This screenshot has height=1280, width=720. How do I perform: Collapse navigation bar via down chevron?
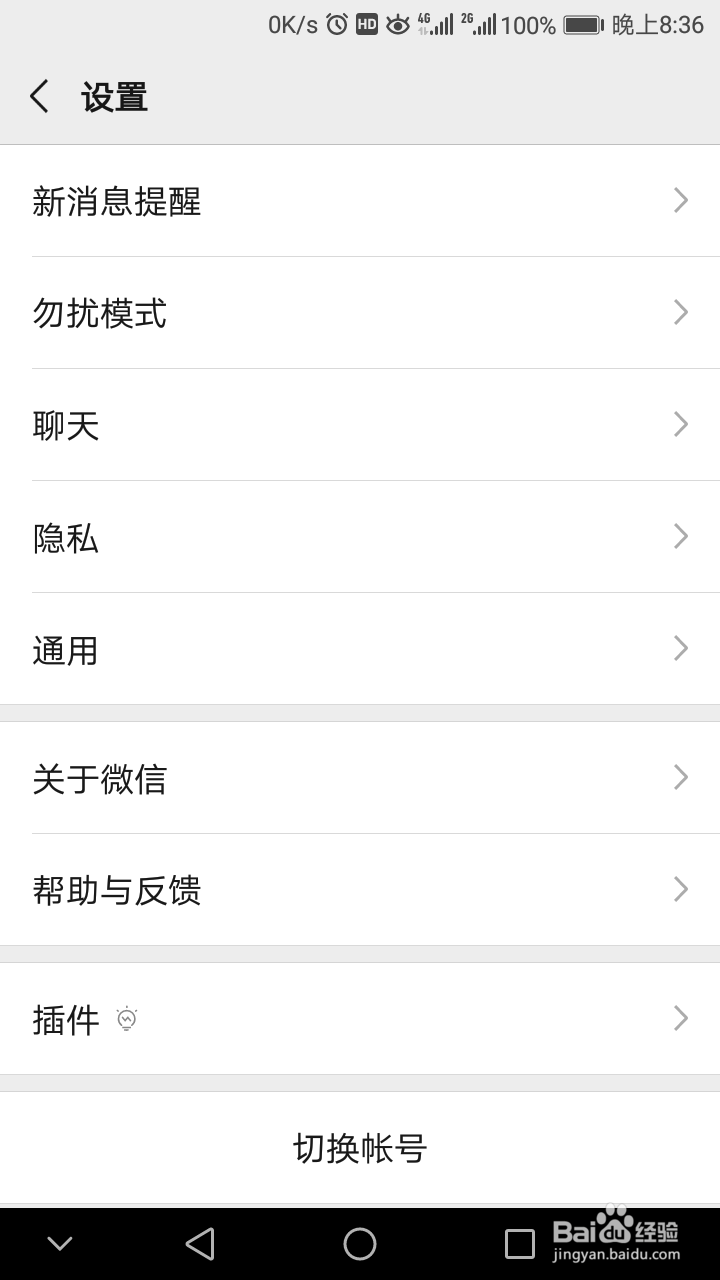coord(58,1243)
